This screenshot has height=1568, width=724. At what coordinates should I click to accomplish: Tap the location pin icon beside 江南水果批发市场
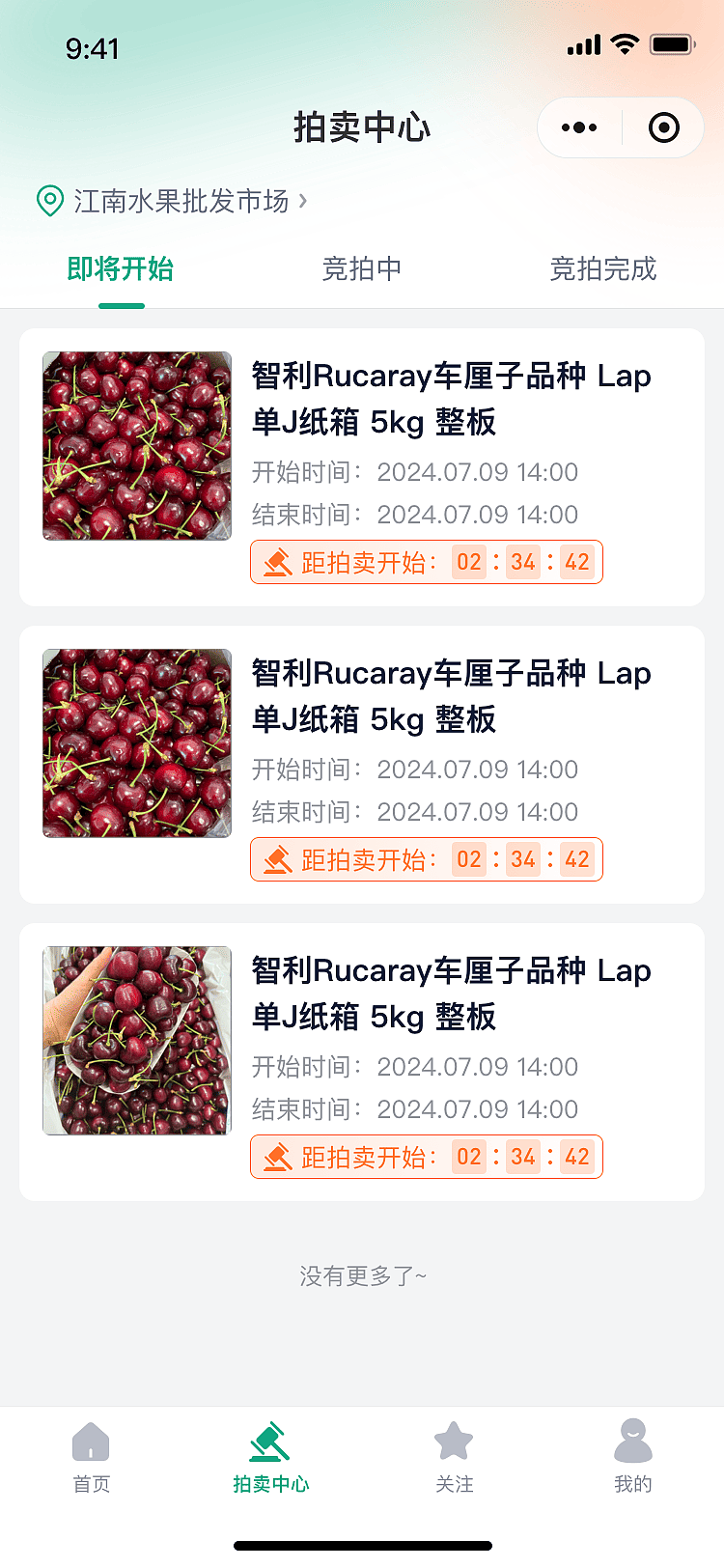[x=49, y=202]
